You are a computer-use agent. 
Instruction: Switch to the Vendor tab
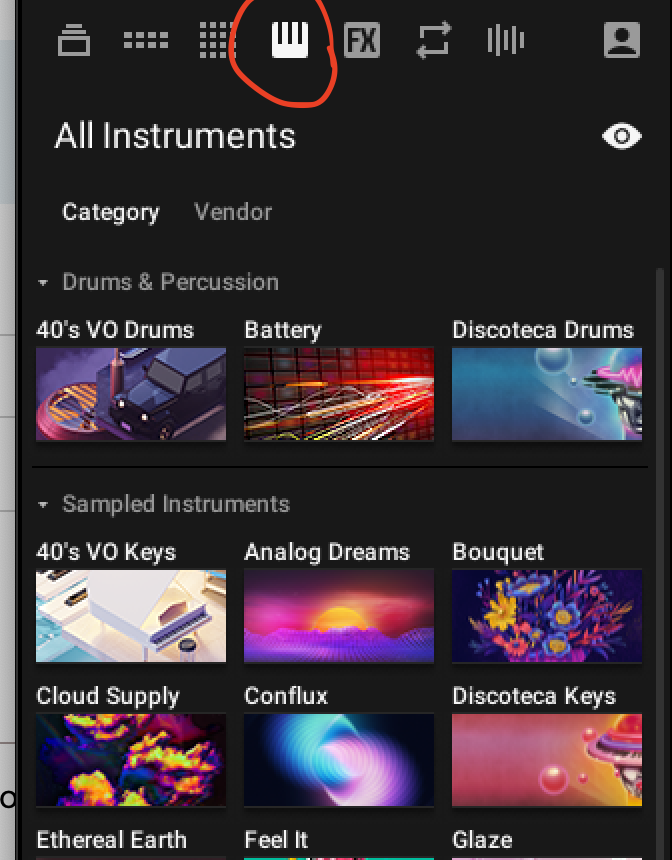point(233,212)
